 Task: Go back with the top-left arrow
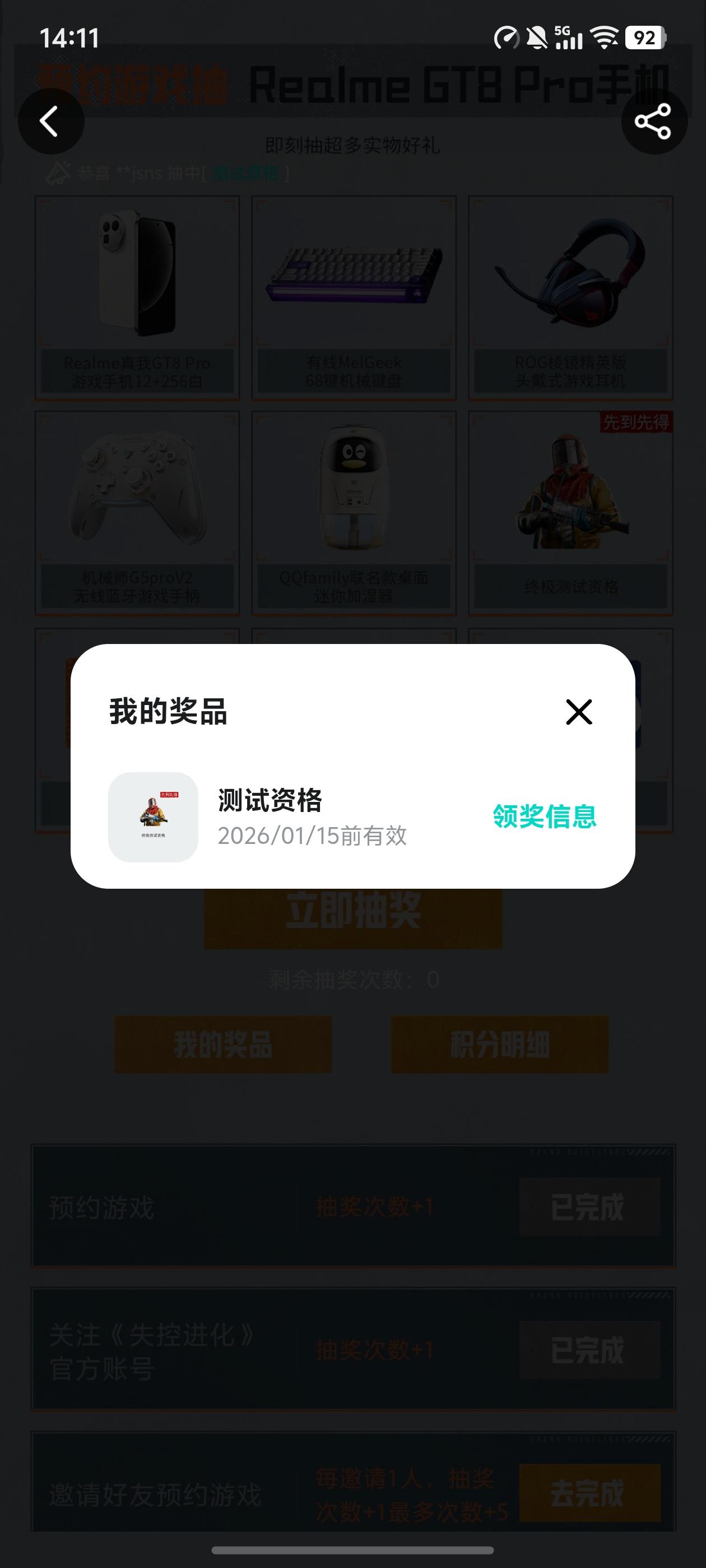point(50,121)
